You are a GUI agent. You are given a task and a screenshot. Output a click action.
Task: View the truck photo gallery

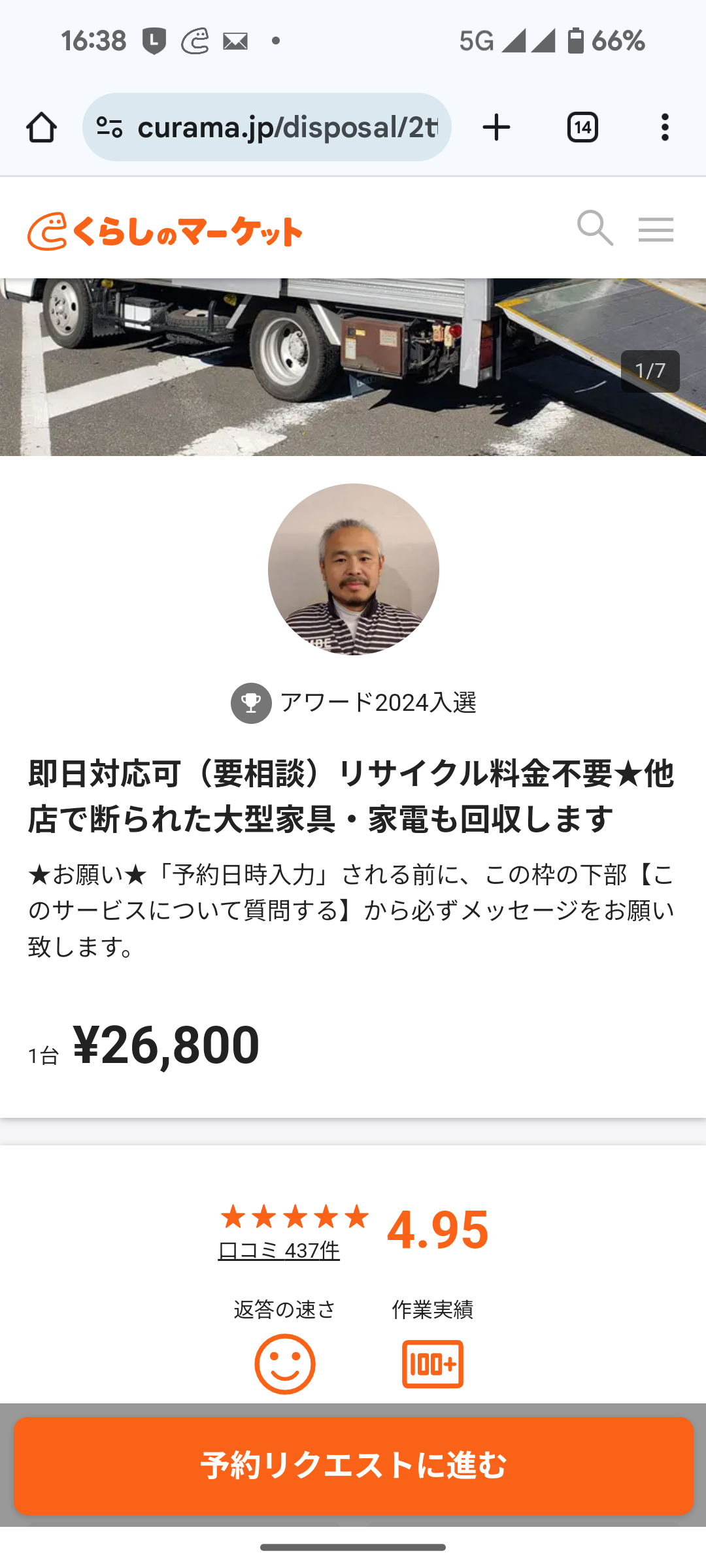[x=353, y=367]
